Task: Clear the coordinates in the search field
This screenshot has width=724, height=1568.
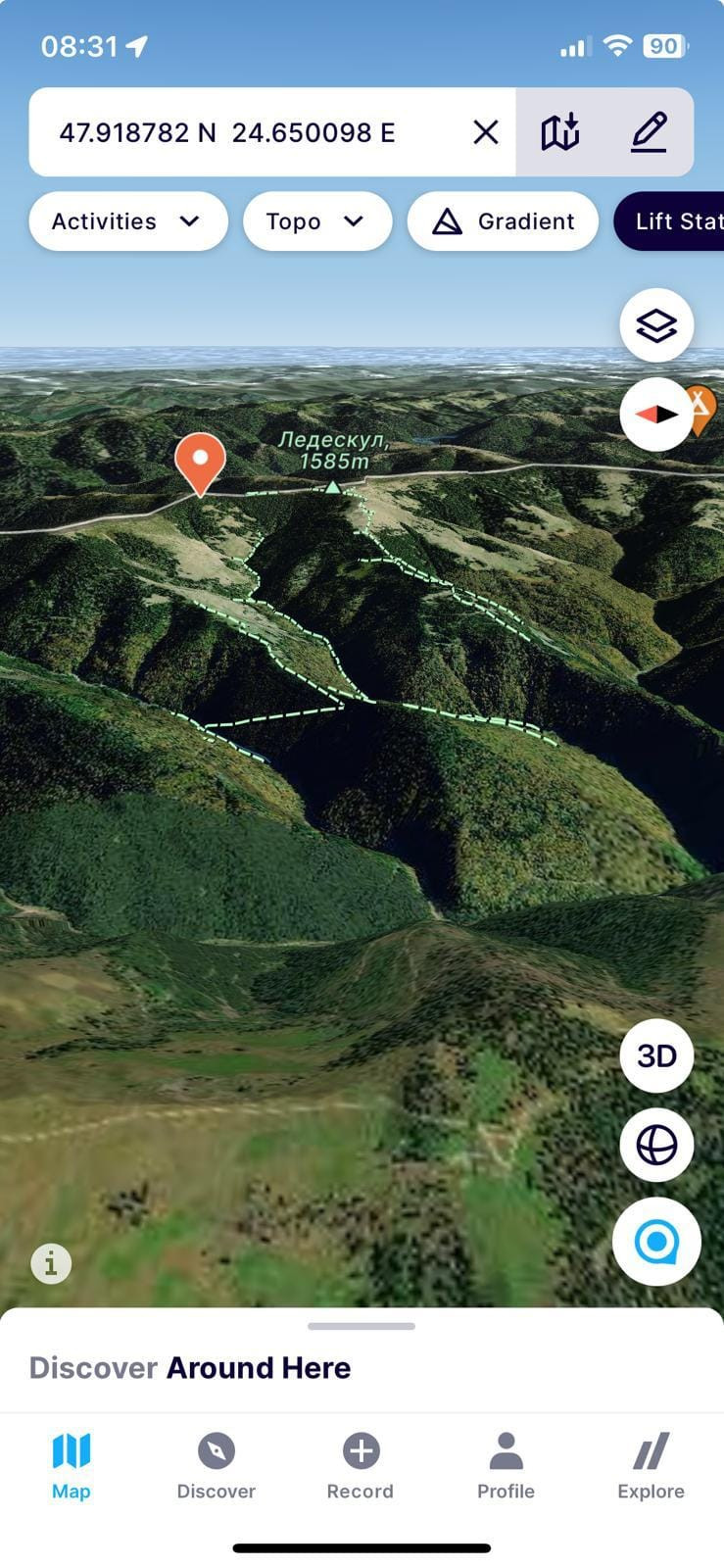Action: click(x=486, y=132)
